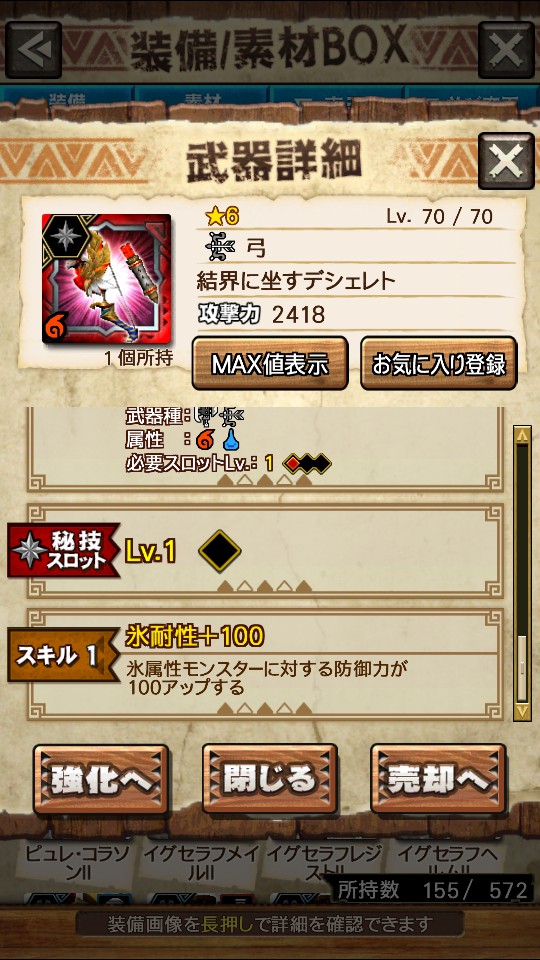Tap the back arrow in 装備/素材BOX header
Screen dimensions: 540x960
click(x=33, y=50)
